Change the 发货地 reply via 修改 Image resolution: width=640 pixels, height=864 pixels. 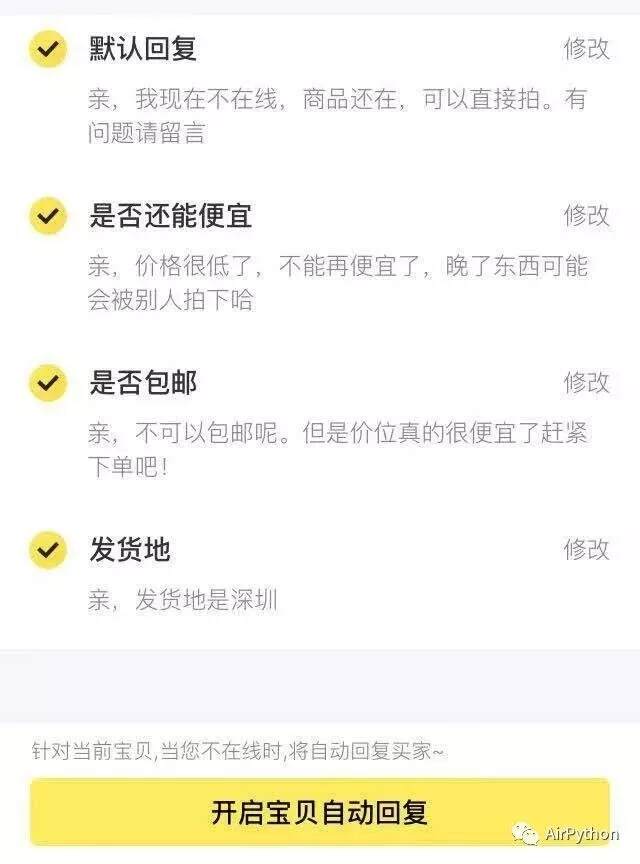click(586, 549)
